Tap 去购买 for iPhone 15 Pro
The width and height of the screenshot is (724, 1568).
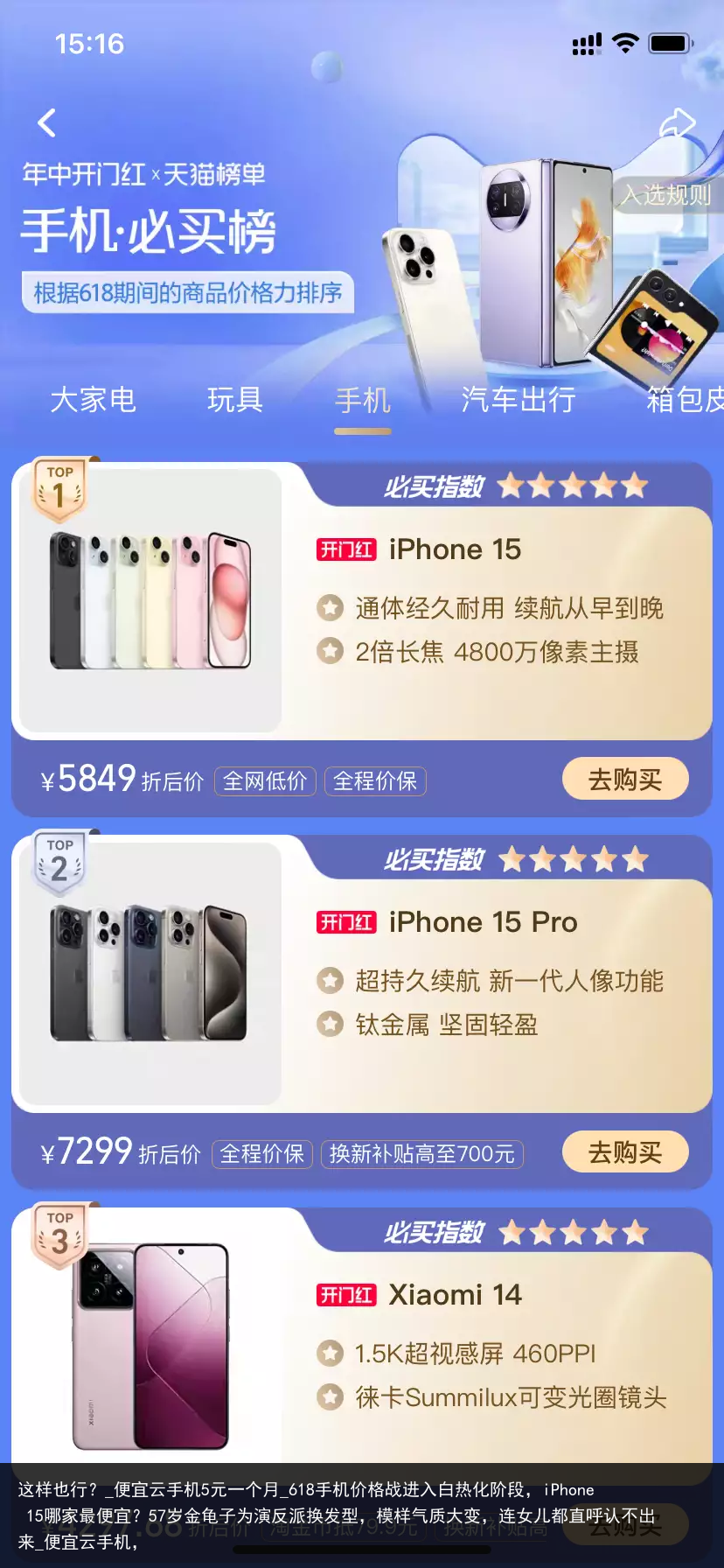(624, 1151)
